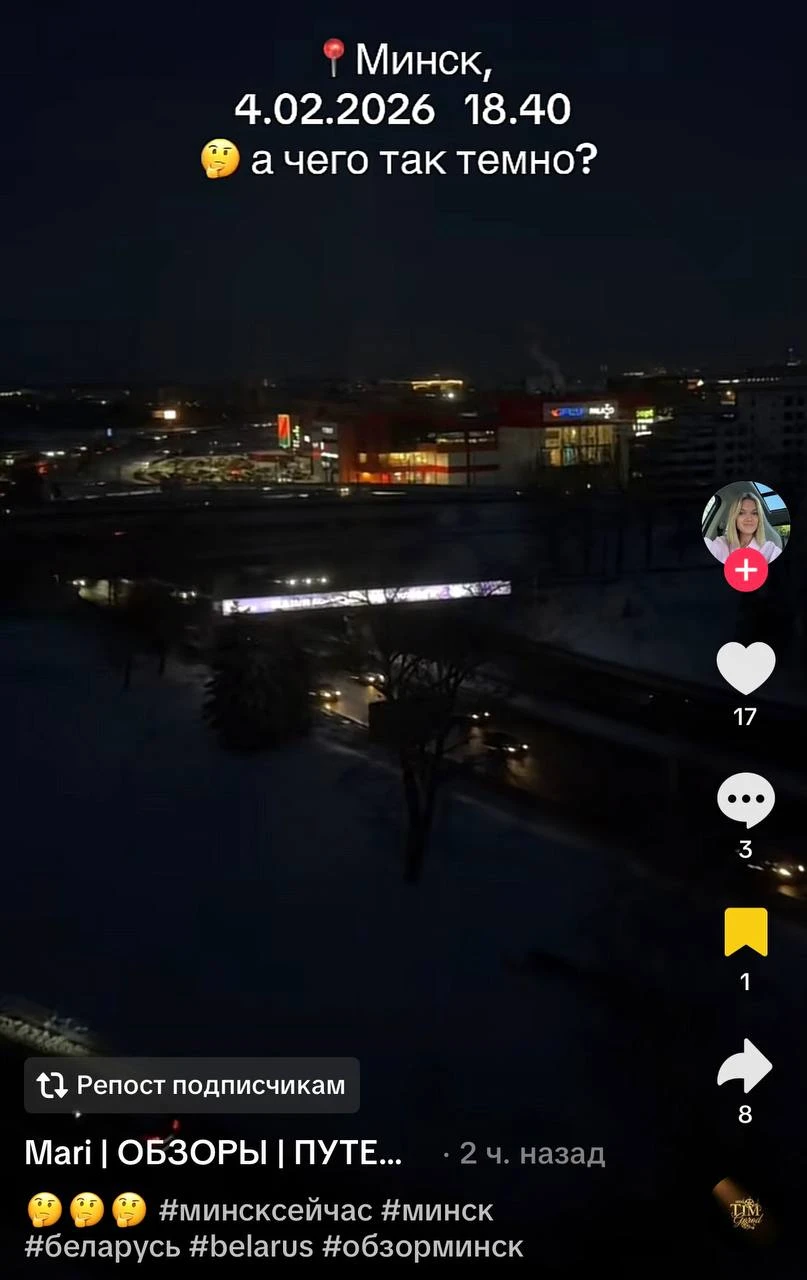Tap Репост подписчикам button

[192, 1085]
